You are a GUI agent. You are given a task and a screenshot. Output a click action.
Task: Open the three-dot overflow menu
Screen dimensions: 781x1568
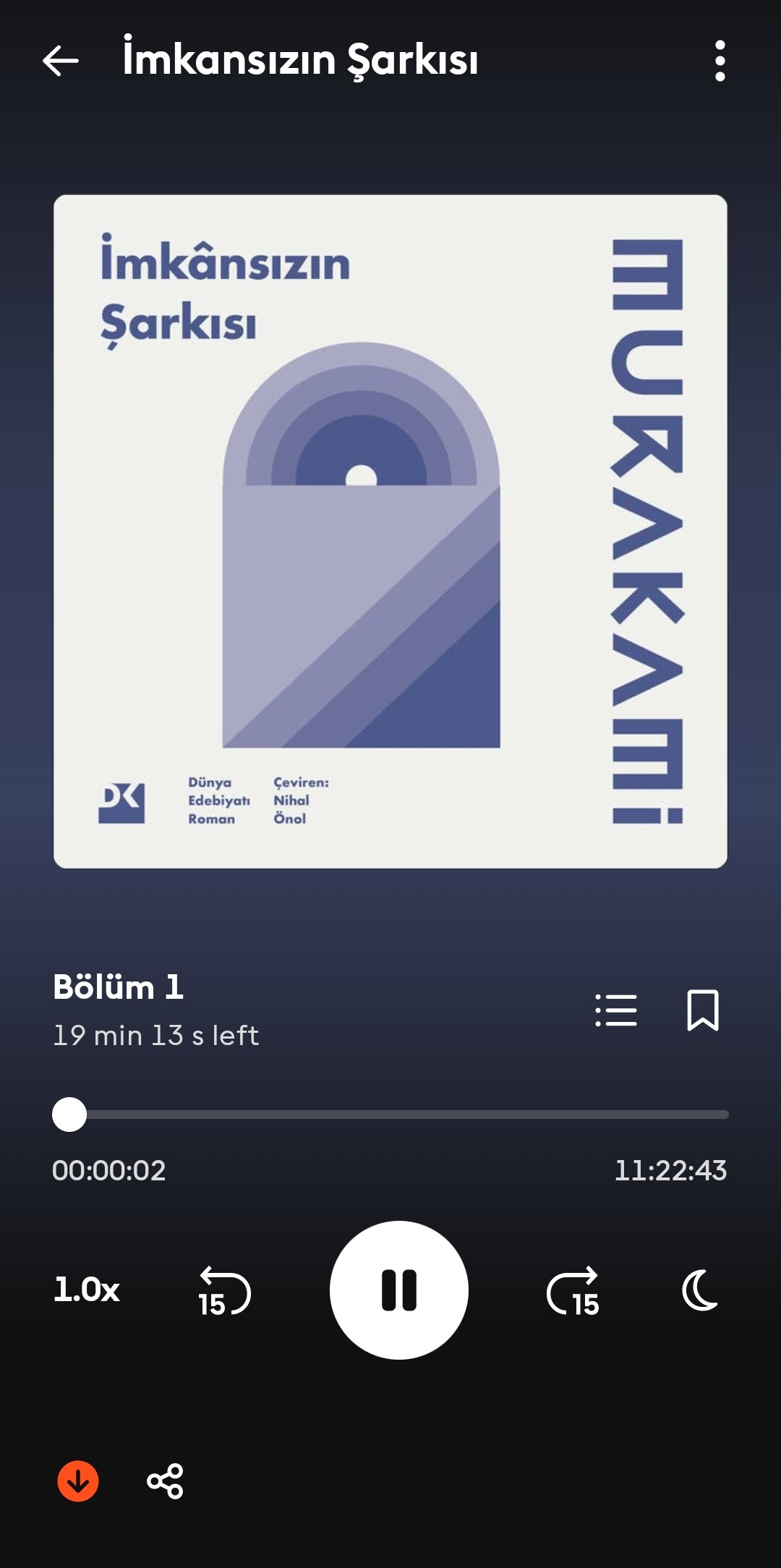tap(720, 61)
